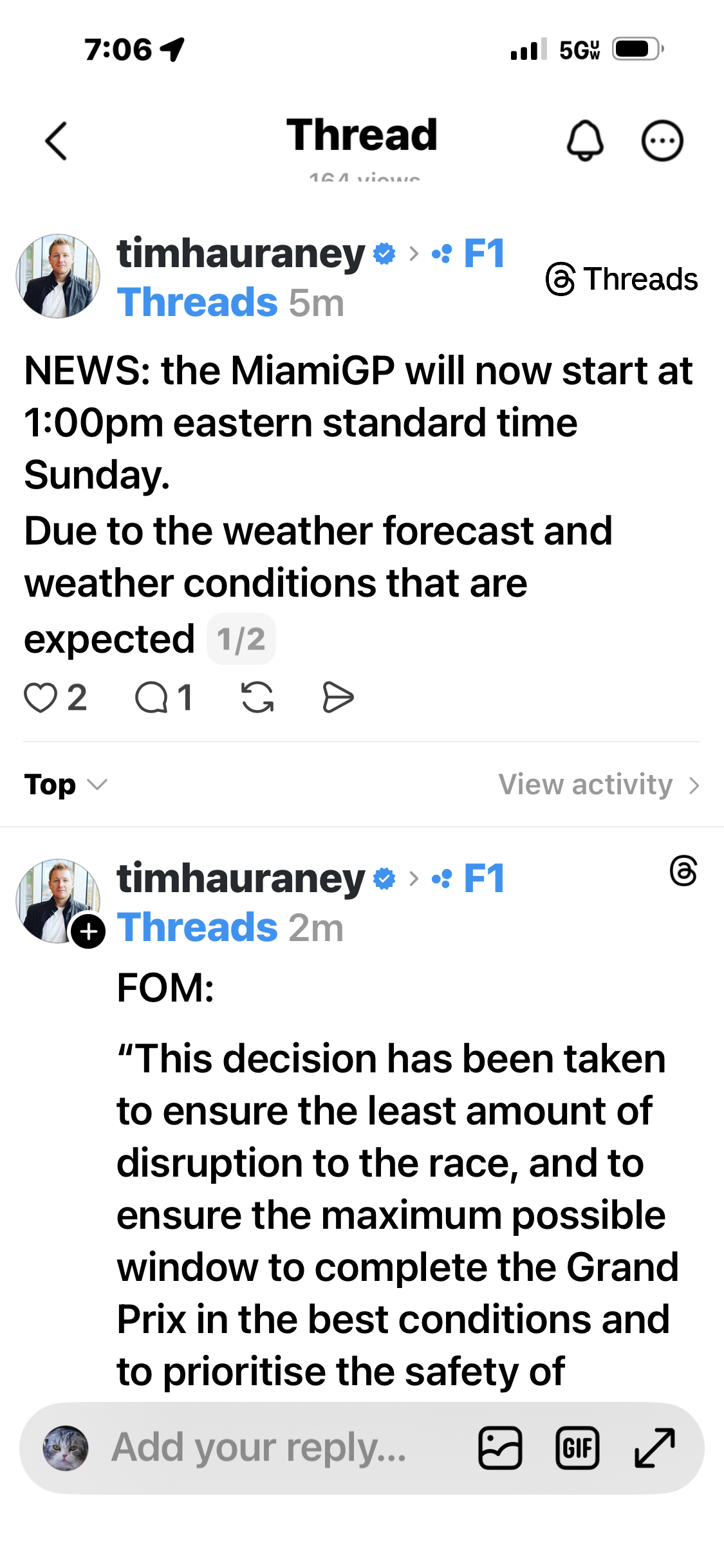Attach an image to your reply

[500, 1448]
